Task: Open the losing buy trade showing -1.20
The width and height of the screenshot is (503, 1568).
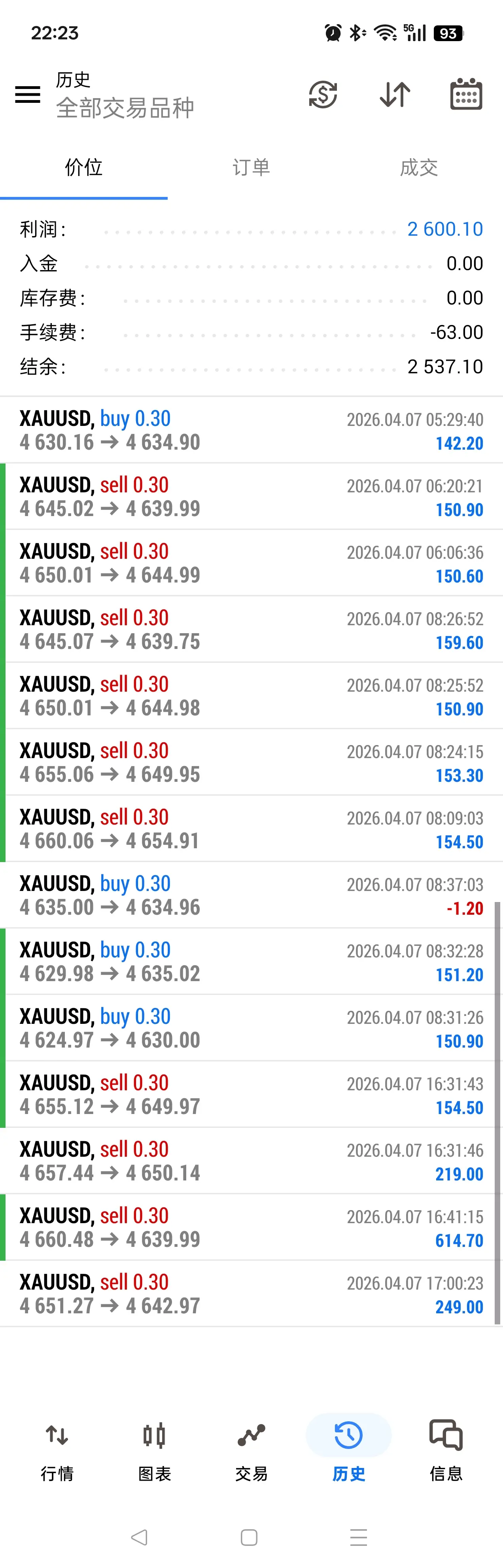Action: (251, 895)
